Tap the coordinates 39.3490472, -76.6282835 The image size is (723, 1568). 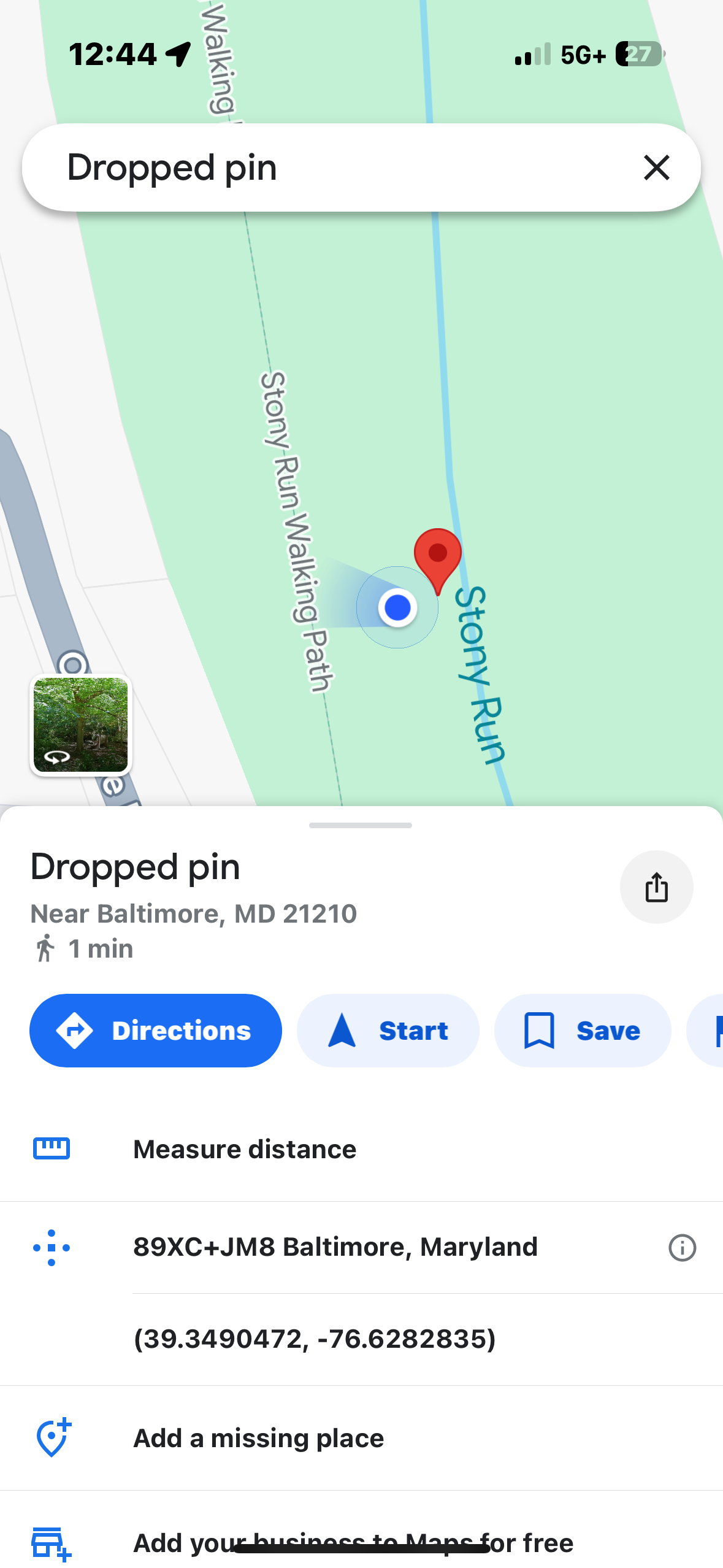coord(315,1339)
